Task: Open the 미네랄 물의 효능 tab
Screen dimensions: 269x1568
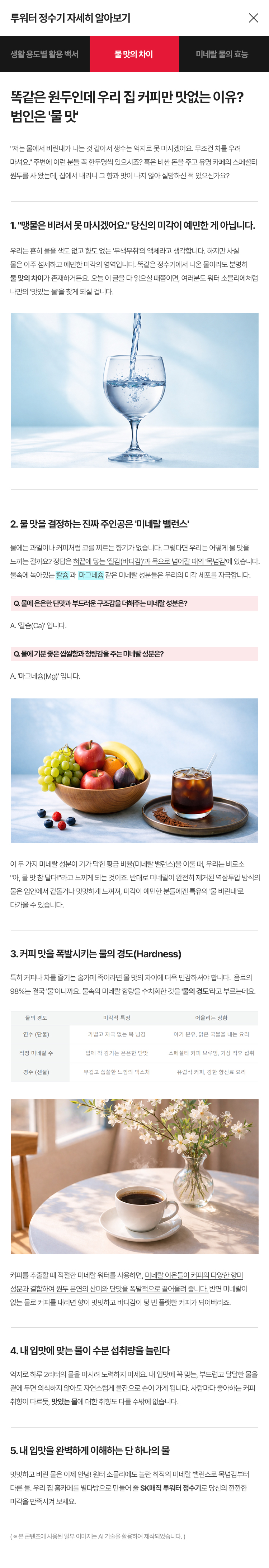Action: coord(222,54)
